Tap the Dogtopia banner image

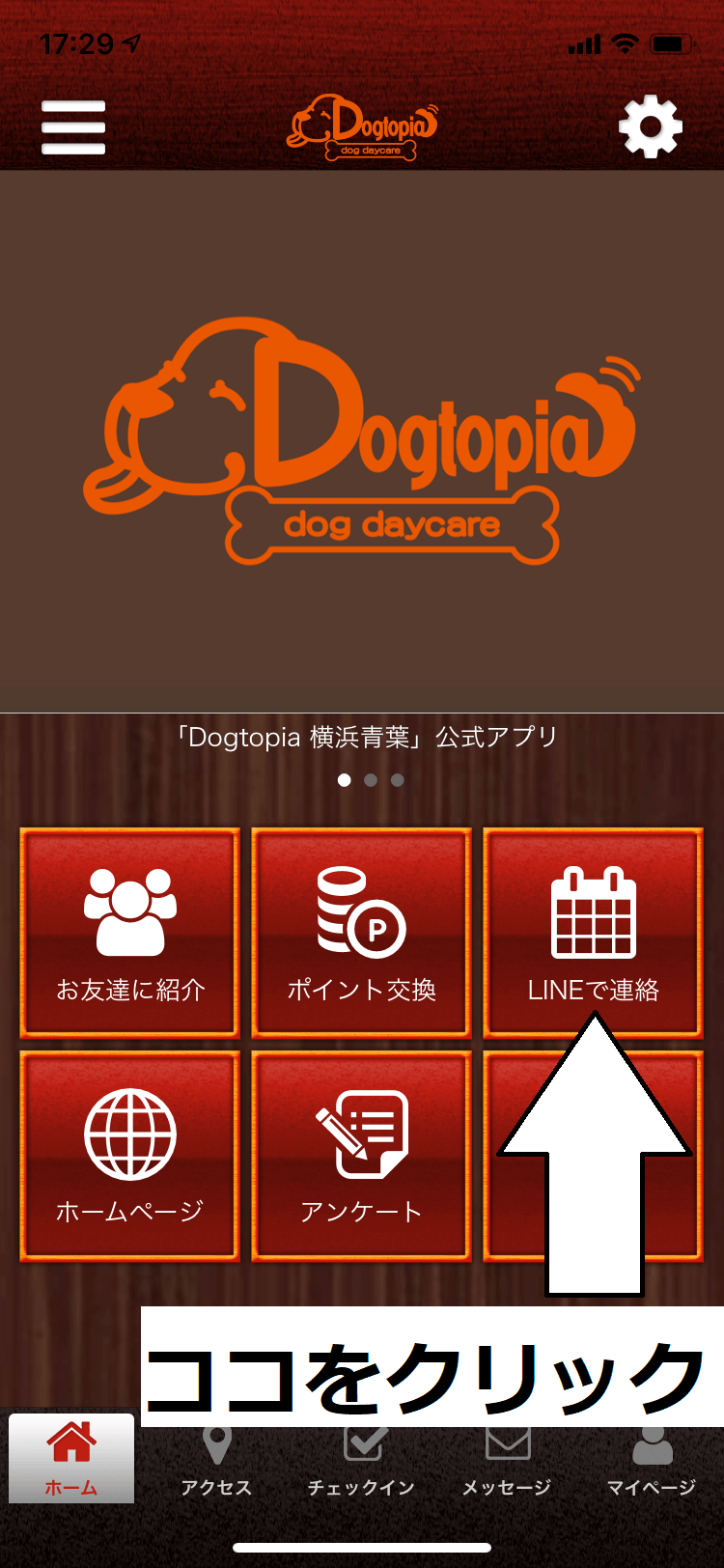tap(362, 441)
